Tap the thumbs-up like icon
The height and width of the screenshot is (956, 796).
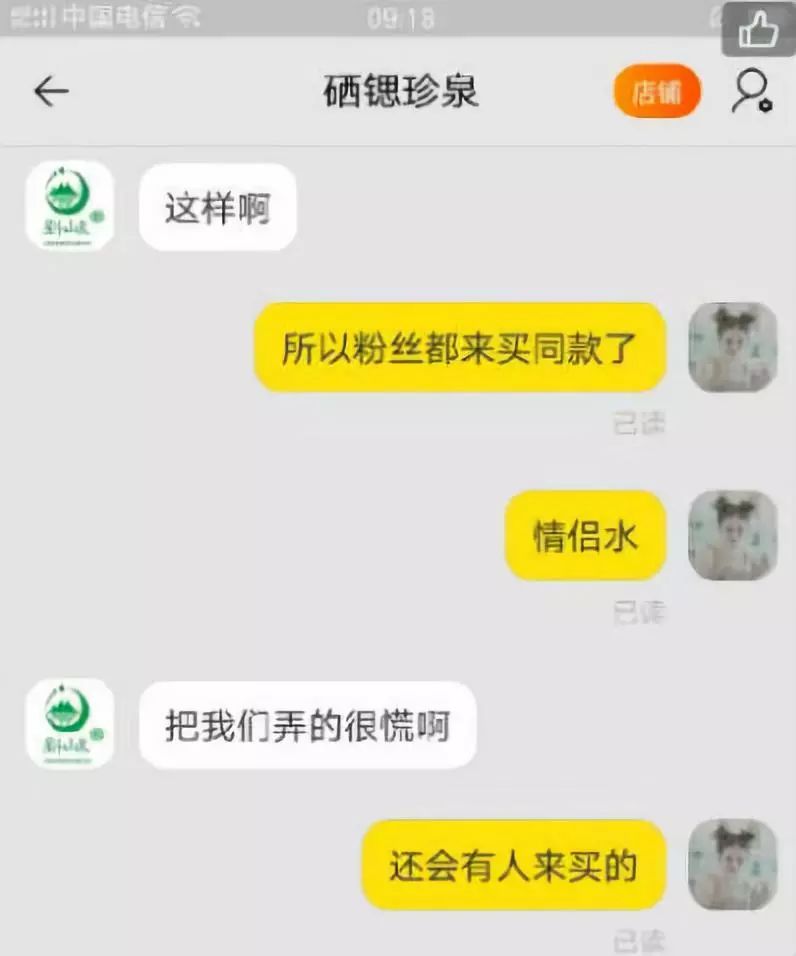tap(758, 30)
